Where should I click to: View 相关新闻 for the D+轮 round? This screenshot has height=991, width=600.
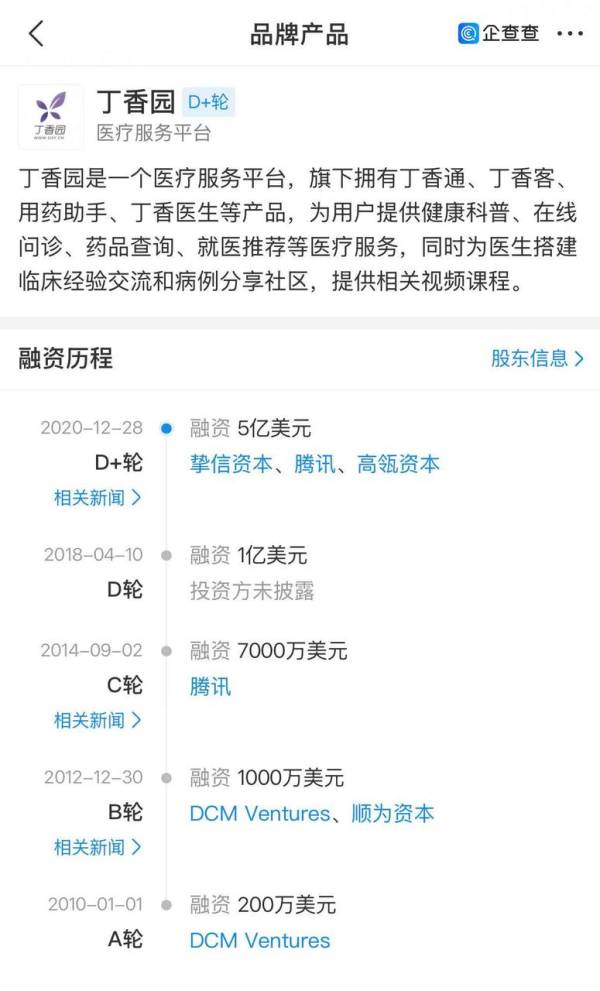(x=97, y=497)
